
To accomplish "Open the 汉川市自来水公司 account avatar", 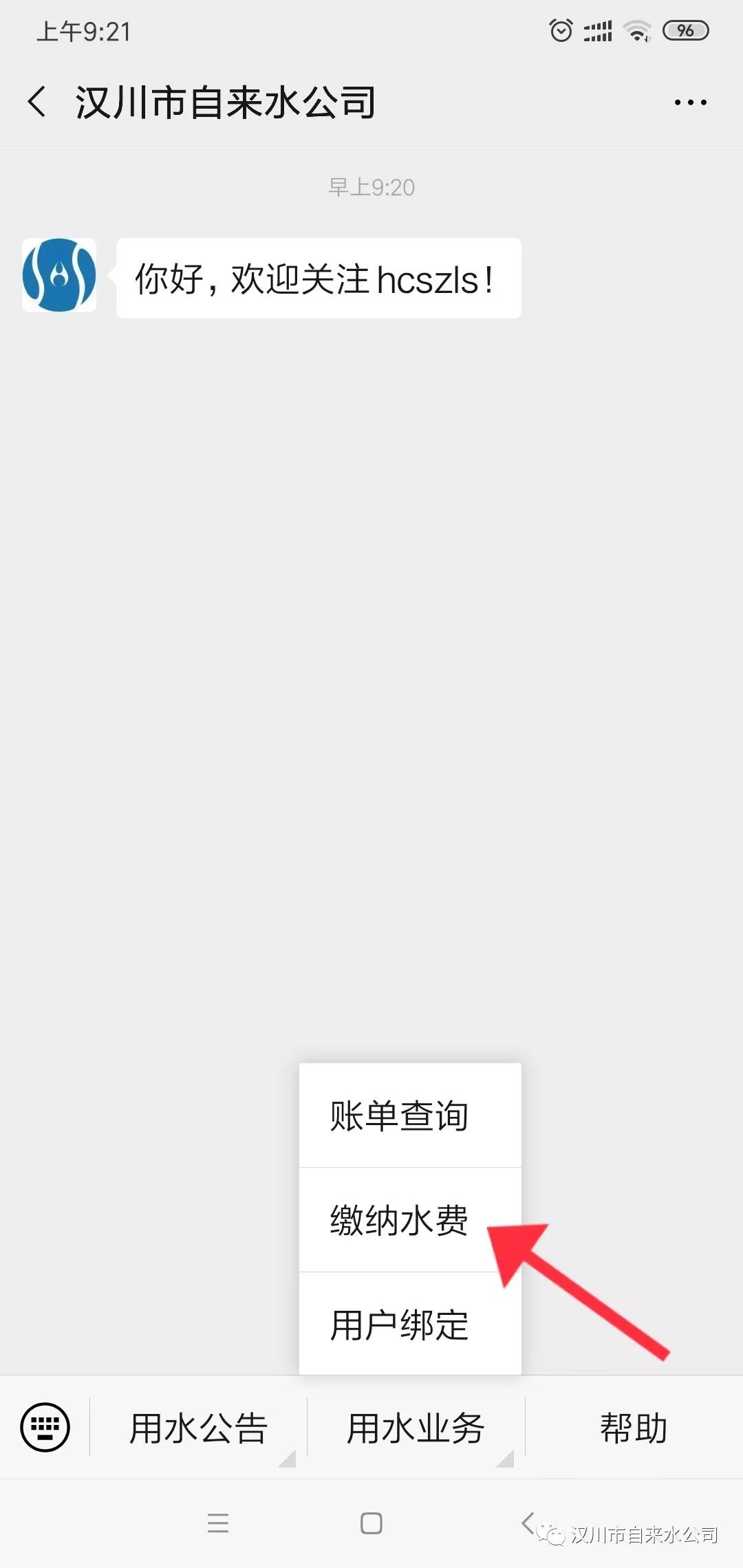I will tap(59, 275).
